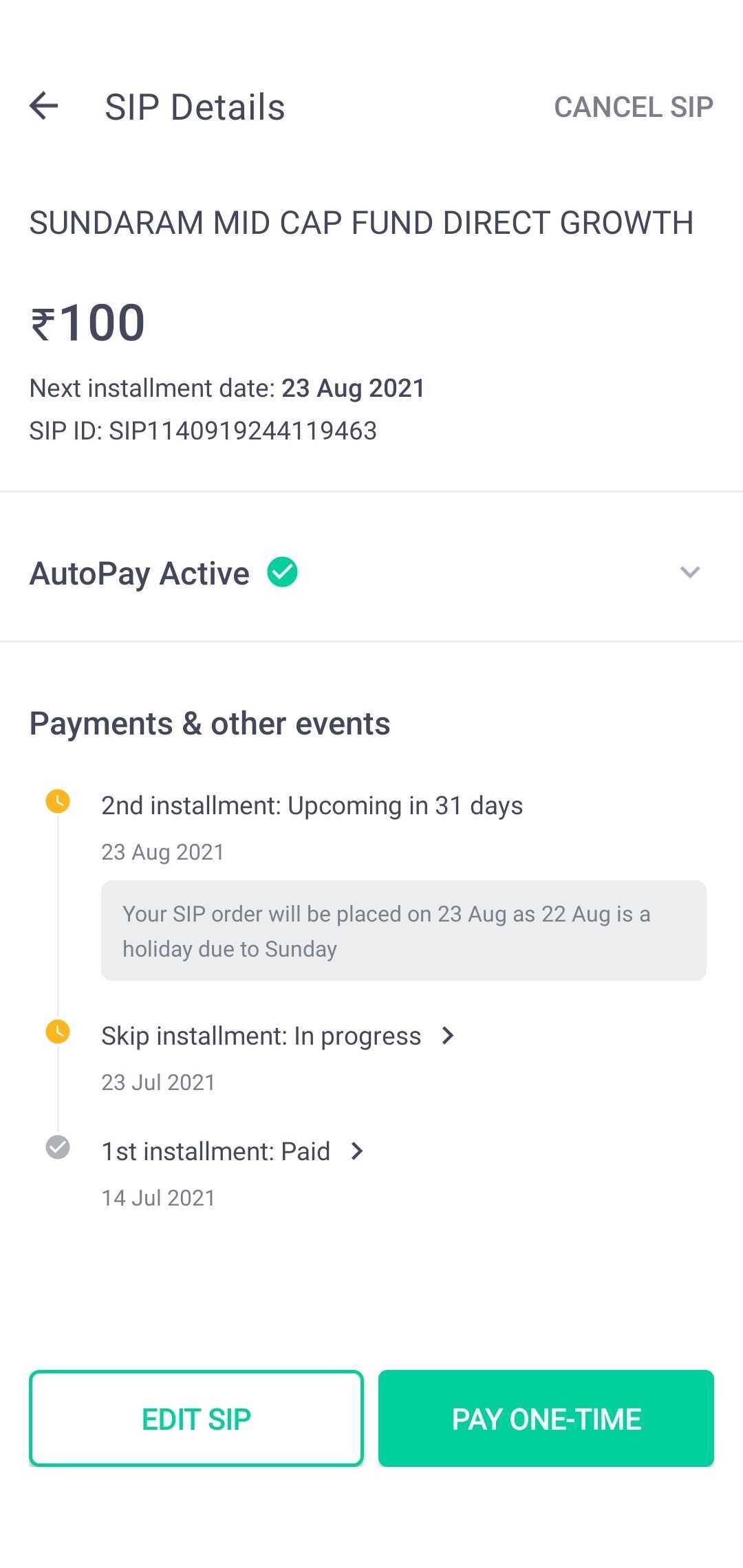
Task: Click the SUNDARAM MID CAP FUND name
Action: pos(361,221)
